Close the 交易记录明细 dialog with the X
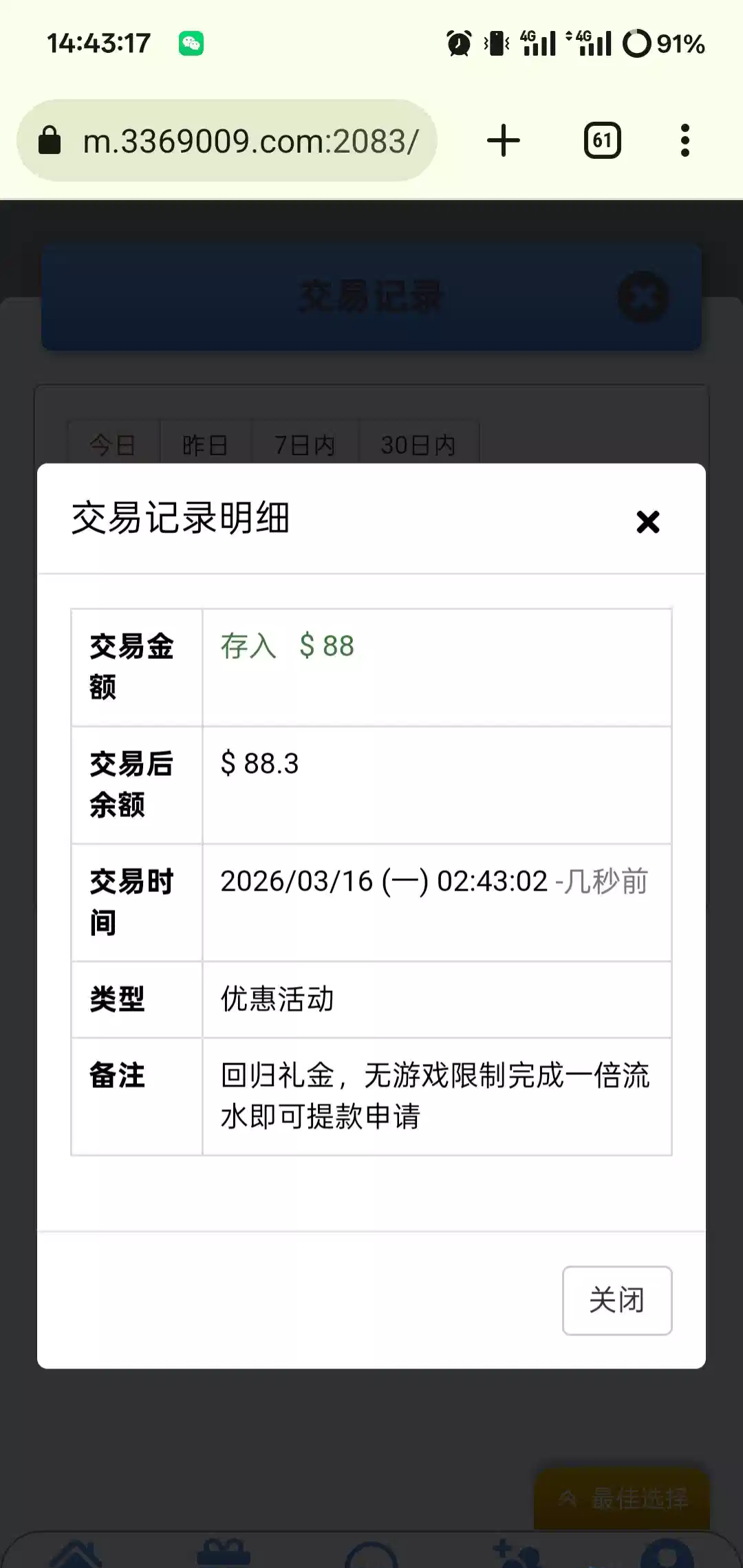The height and width of the screenshot is (1568, 743). coord(647,522)
